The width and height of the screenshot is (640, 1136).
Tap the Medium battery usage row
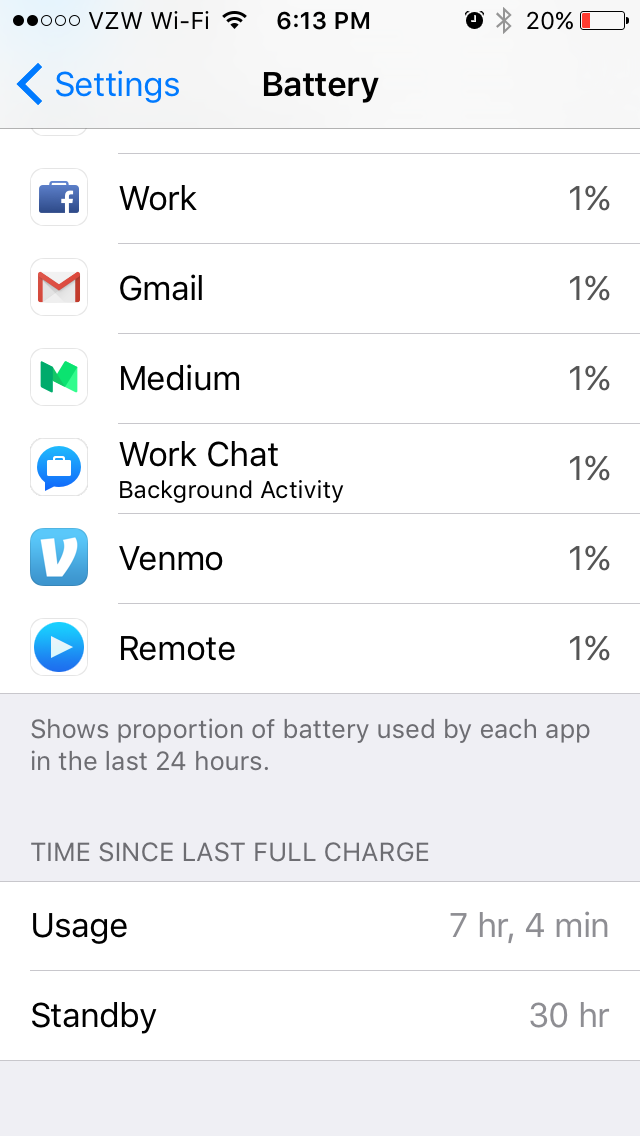pyautogui.click(x=320, y=378)
